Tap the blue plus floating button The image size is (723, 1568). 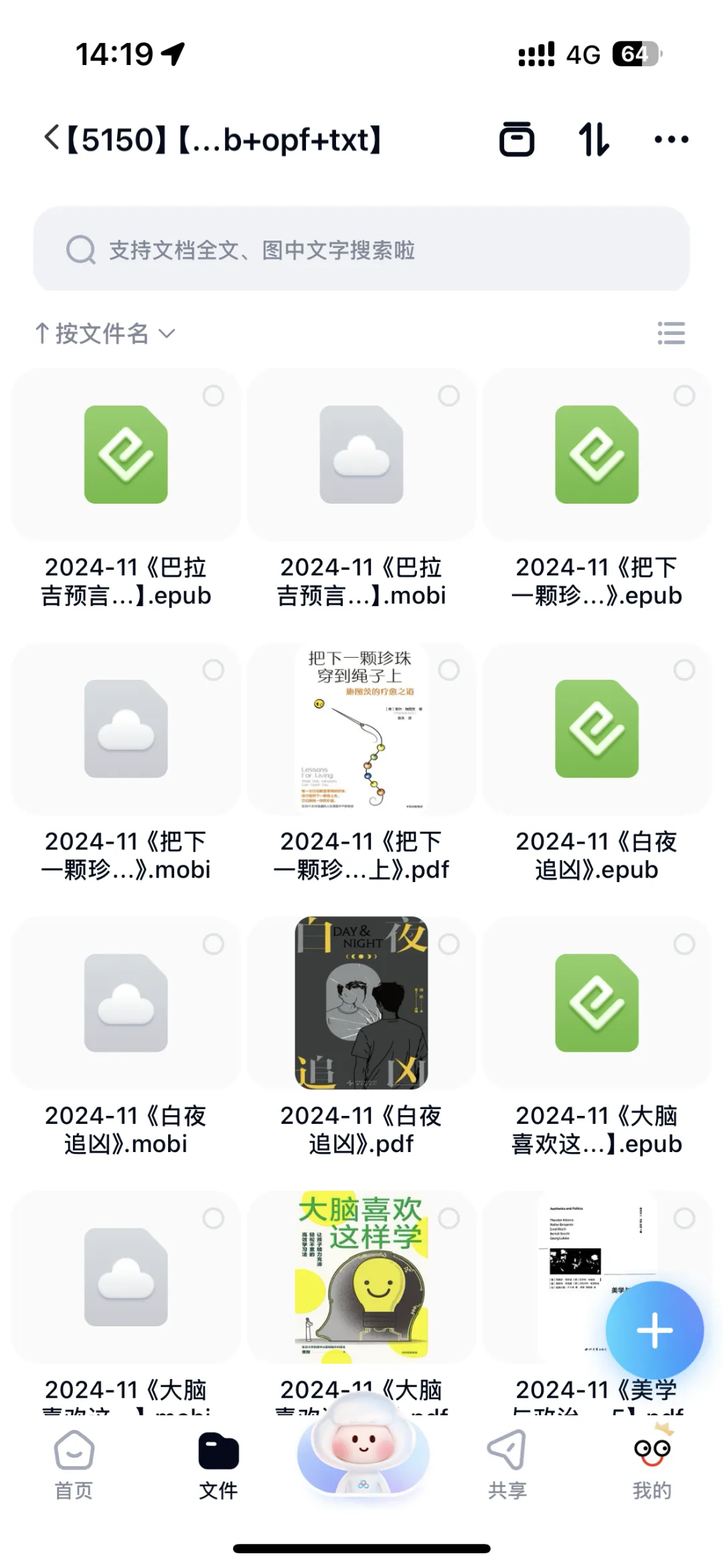pyautogui.click(x=654, y=1330)
